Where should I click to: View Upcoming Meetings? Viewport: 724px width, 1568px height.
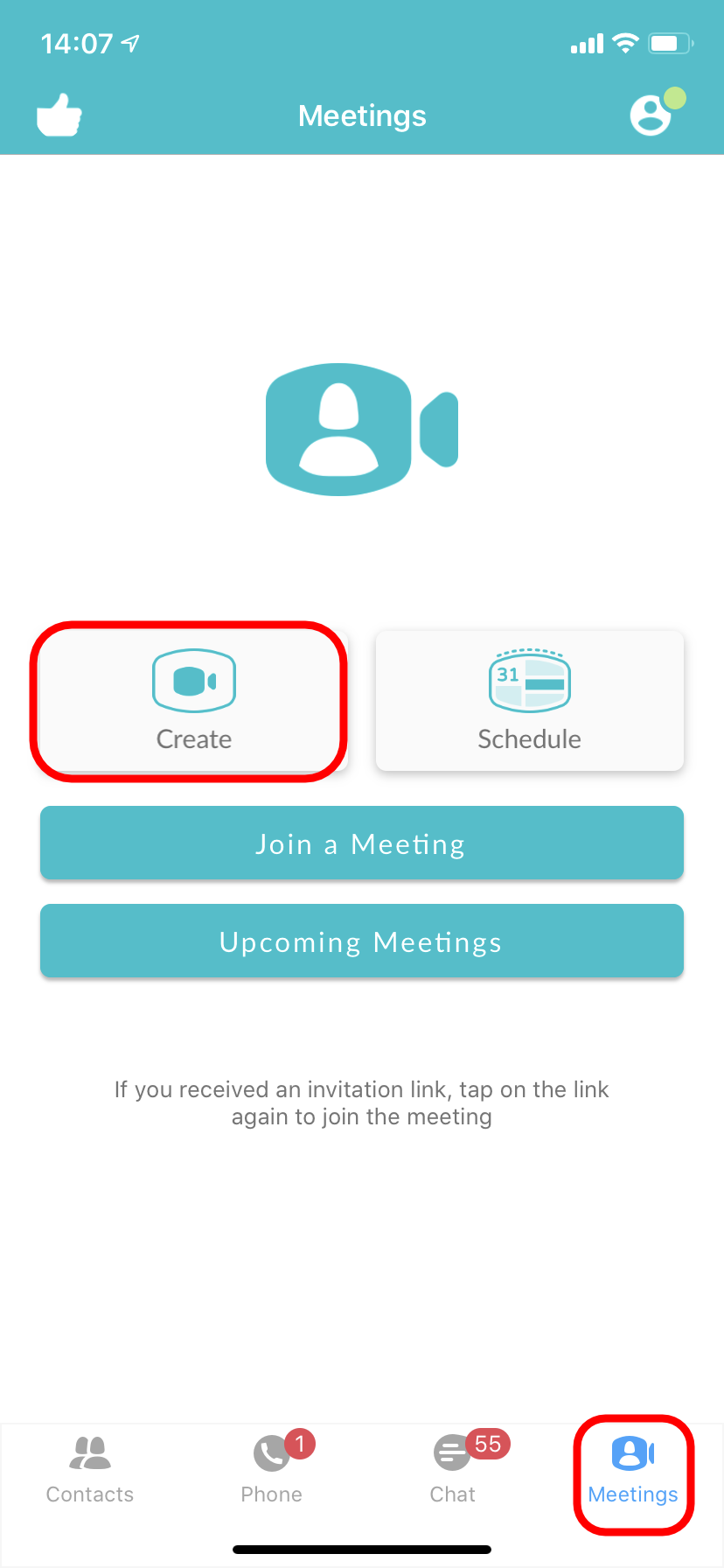tap(362, 941)
